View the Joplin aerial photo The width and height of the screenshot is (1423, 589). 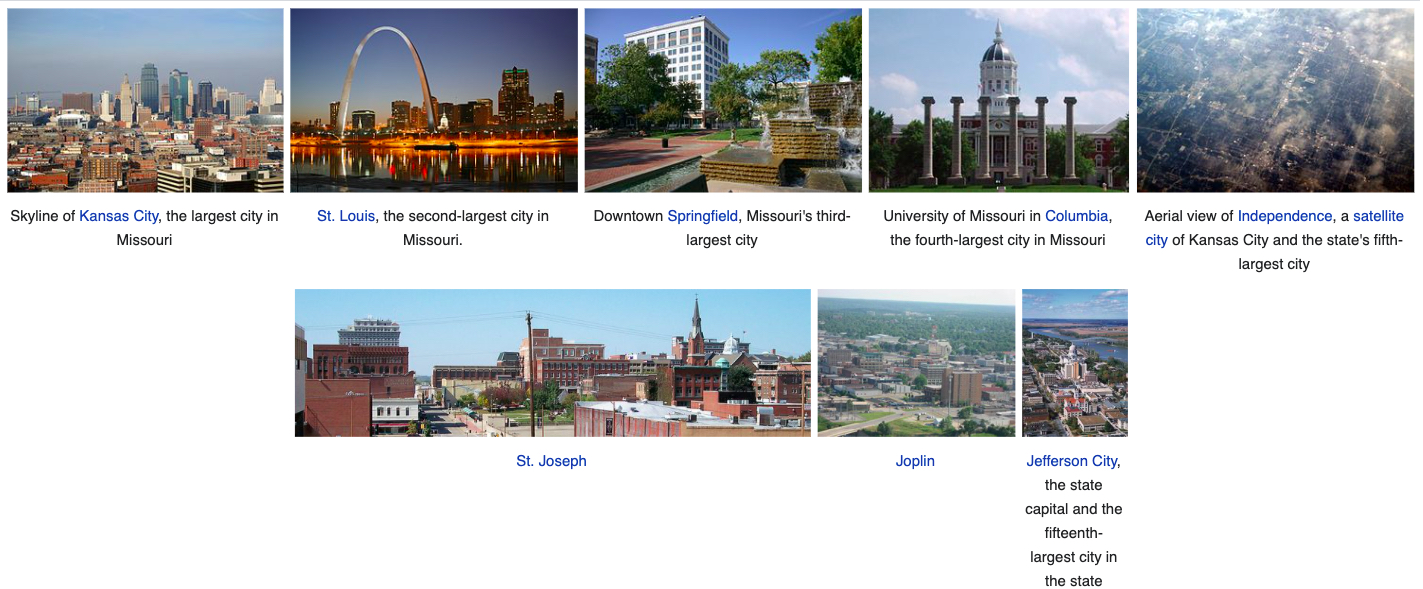click(x=916, y=363)
